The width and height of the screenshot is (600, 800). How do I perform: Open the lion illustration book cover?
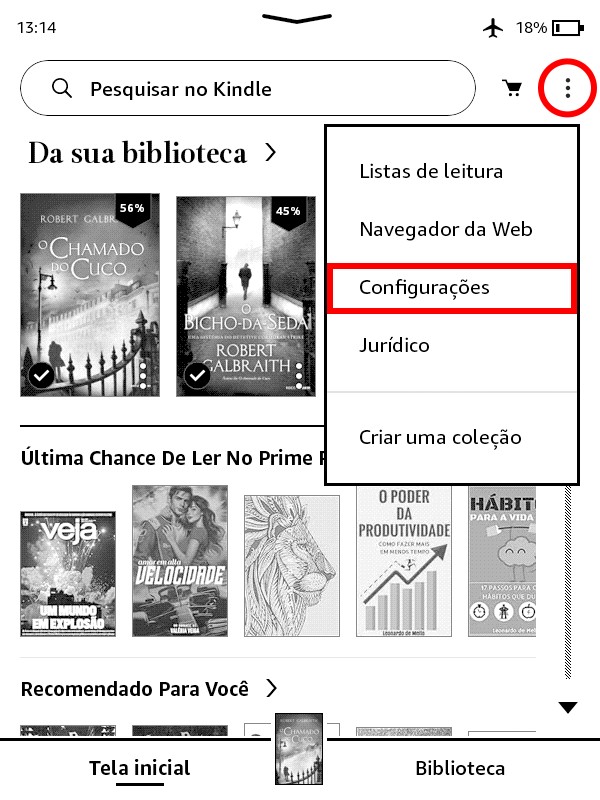tap(291, 560)
